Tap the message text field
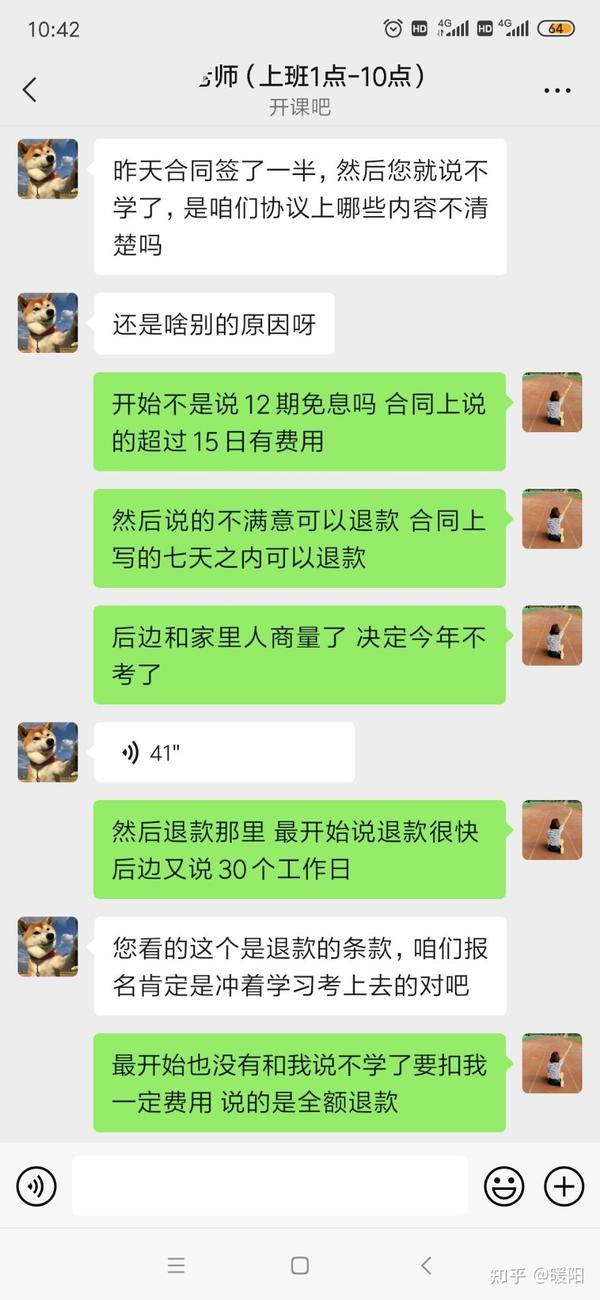 point(270,1186)
